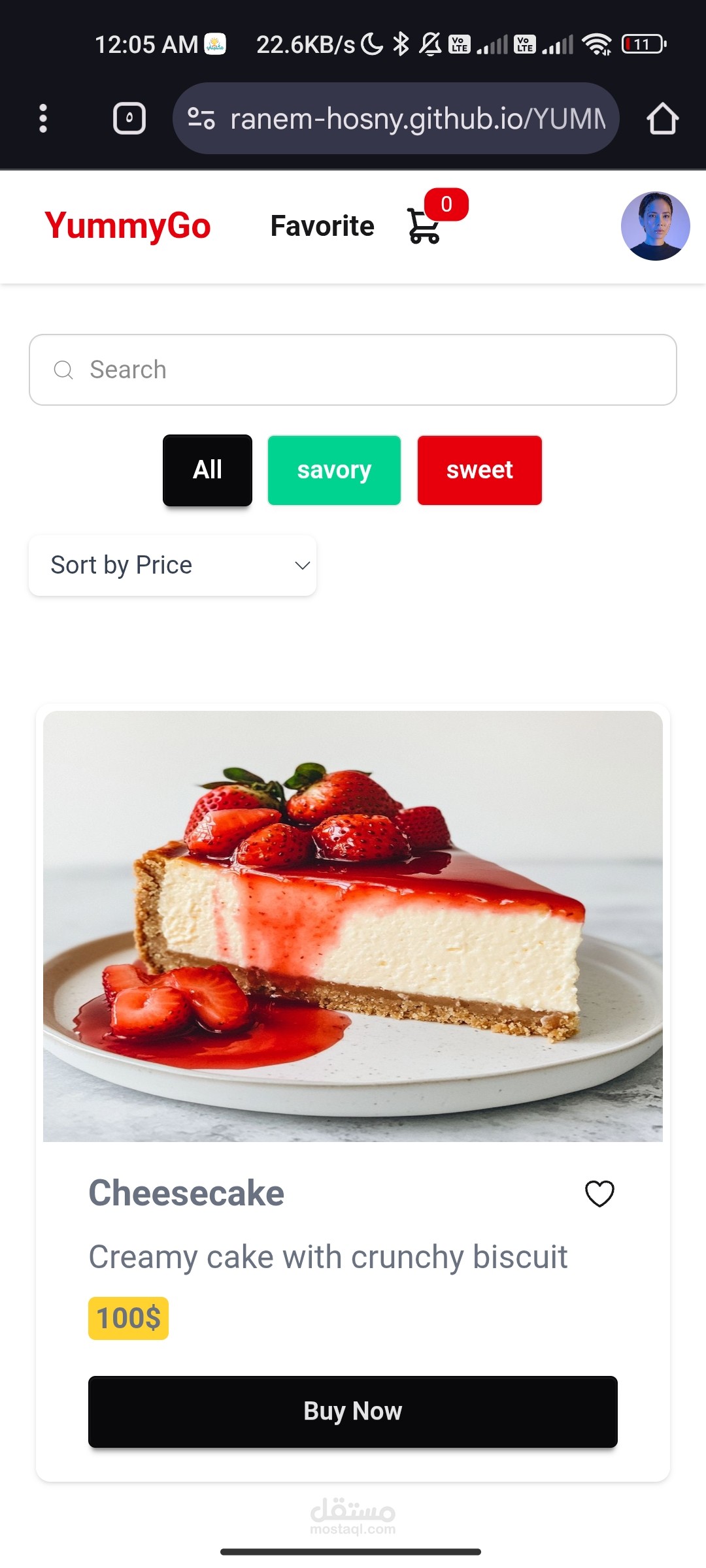This screenshot has width=706, height=1568.
Task: Toggle the savory category filter
Action: (334, 470)
